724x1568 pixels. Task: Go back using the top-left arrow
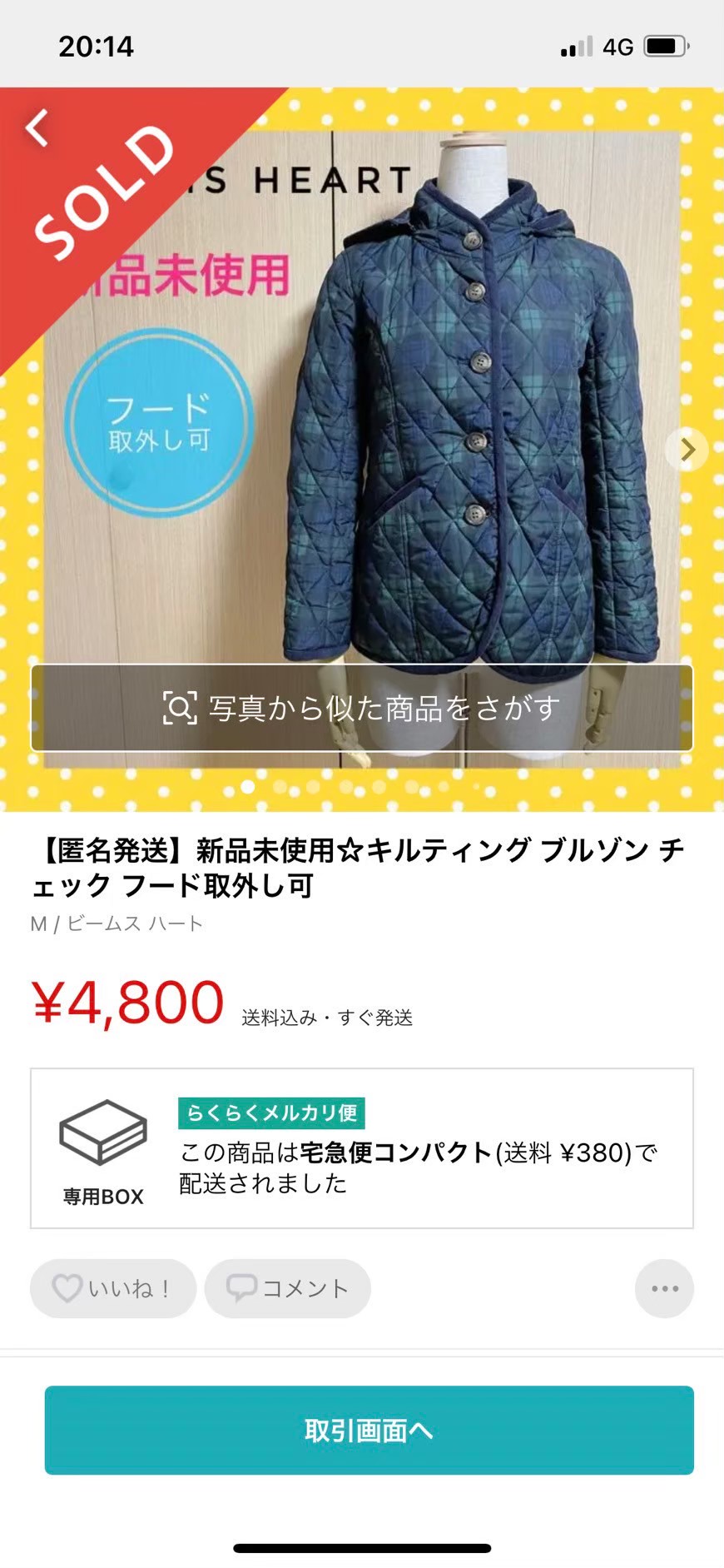[x=37, y=127]
